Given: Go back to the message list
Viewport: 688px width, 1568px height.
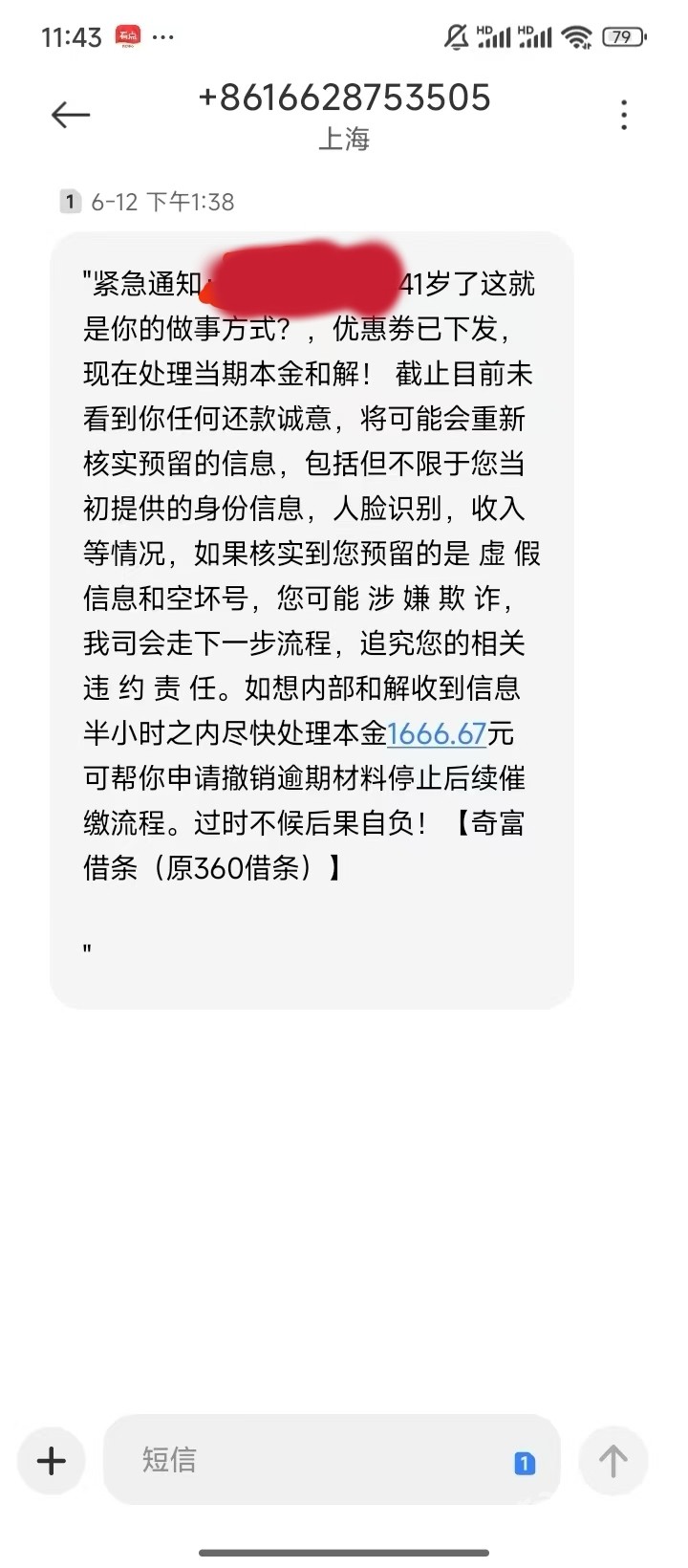Looking at the screenshot, I should pos(70,116).
